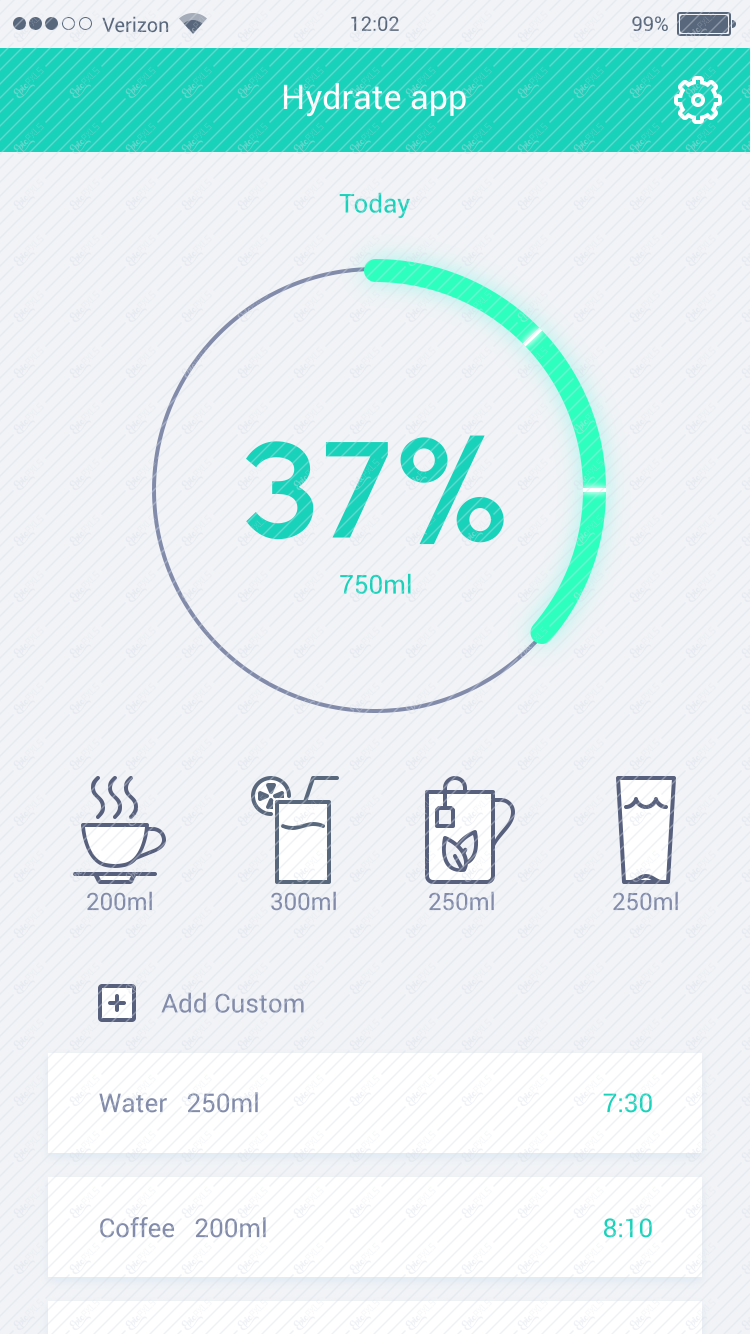Open the settings gear
Screen dimensions: 750x1334
pos(697,100)
